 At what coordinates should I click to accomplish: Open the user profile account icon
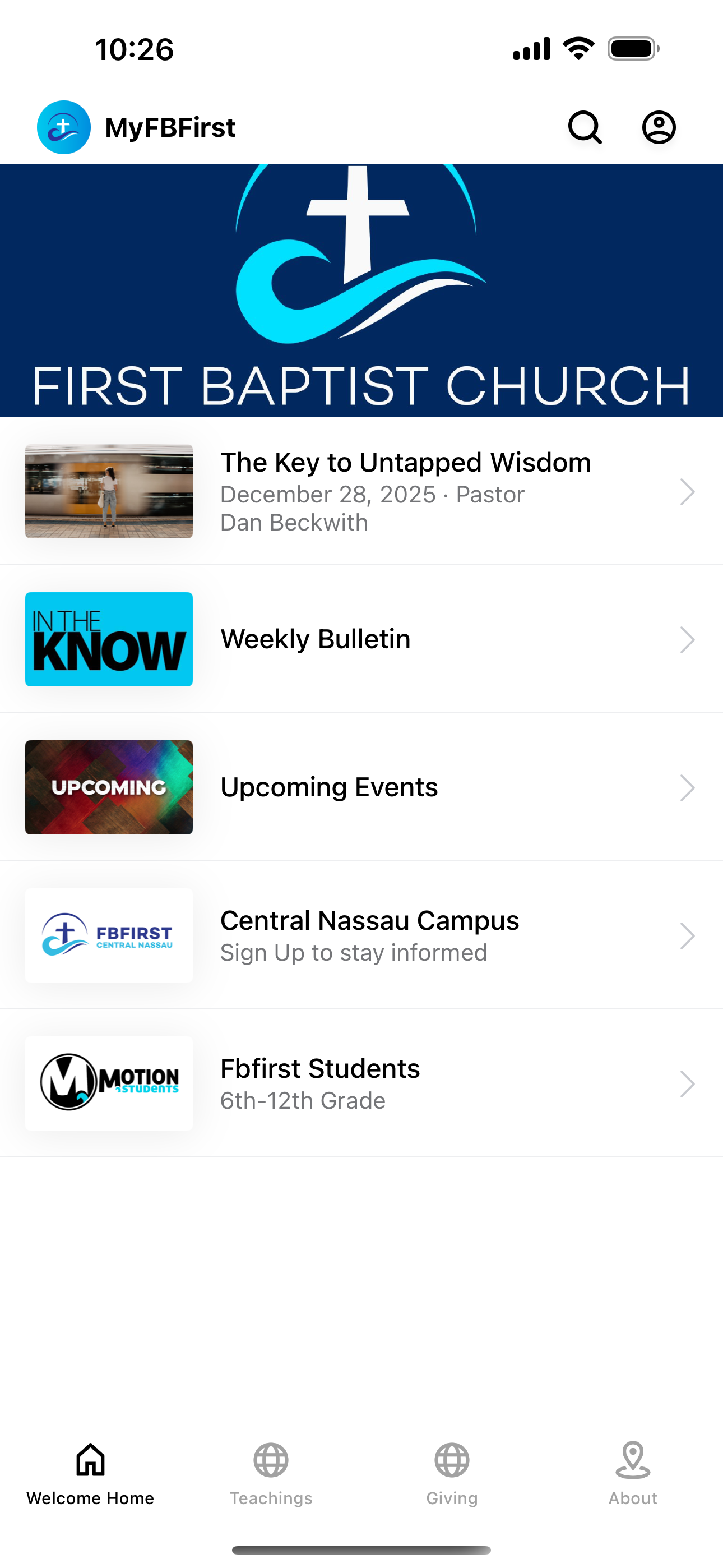pyautogui.click(x=659, y=127)
